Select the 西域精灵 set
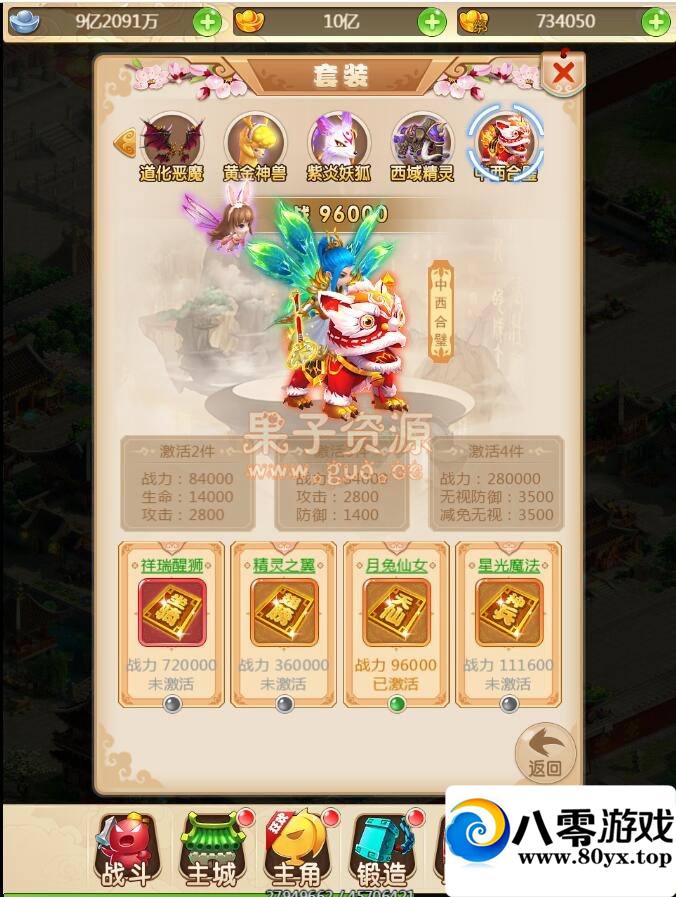676x897 pixels. (x=422, y=144)
